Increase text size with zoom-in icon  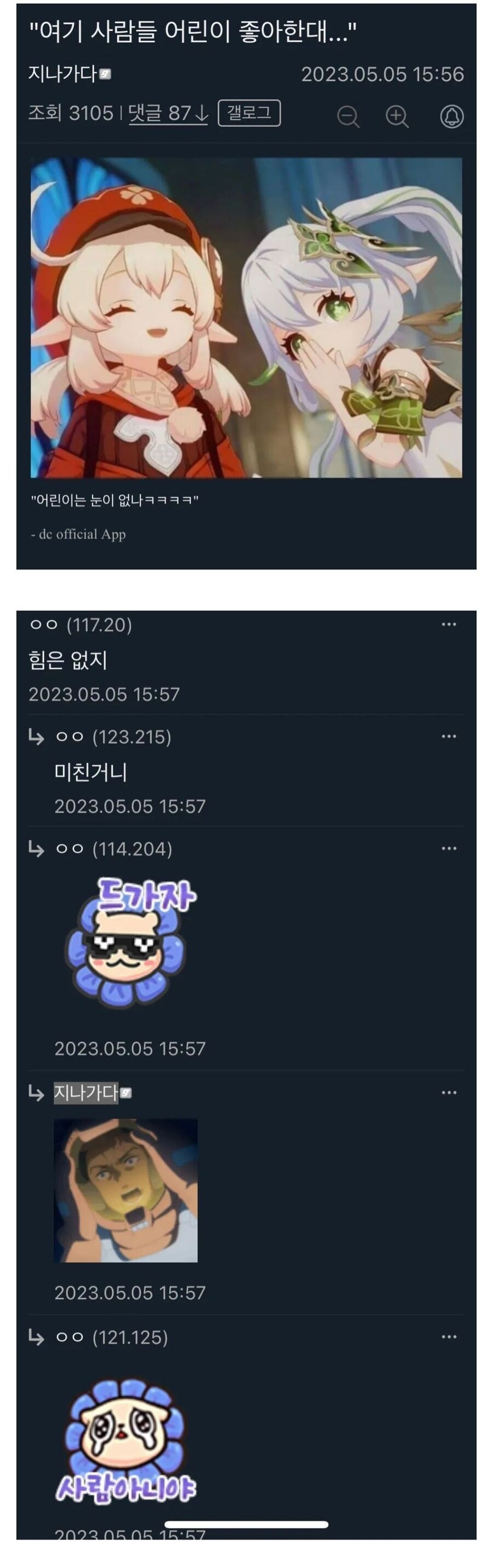(397, 115)
